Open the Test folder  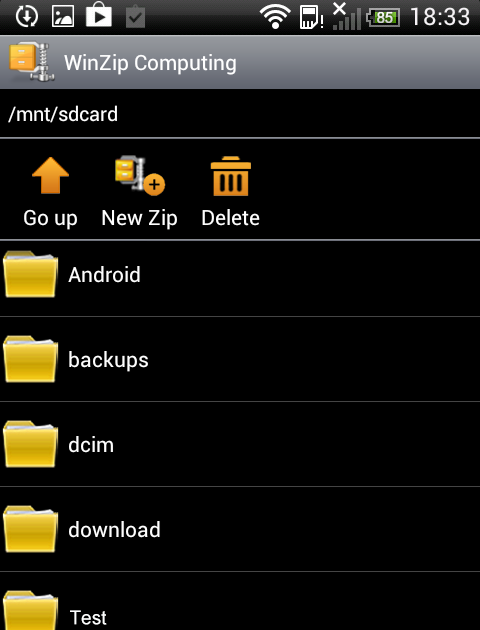coord(240,601)
